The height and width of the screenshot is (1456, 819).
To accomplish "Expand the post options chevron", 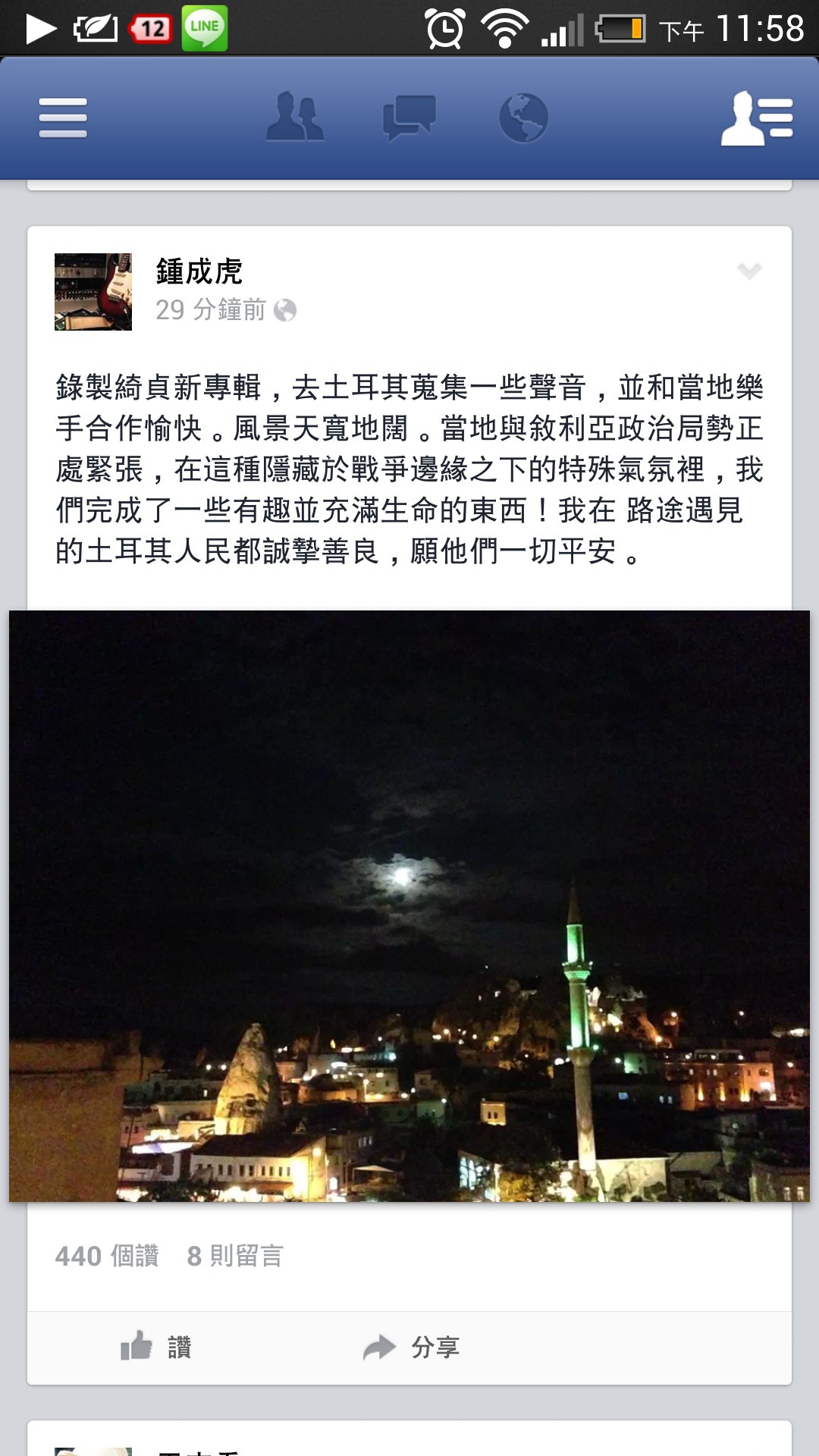I will (x=749, y=271).
